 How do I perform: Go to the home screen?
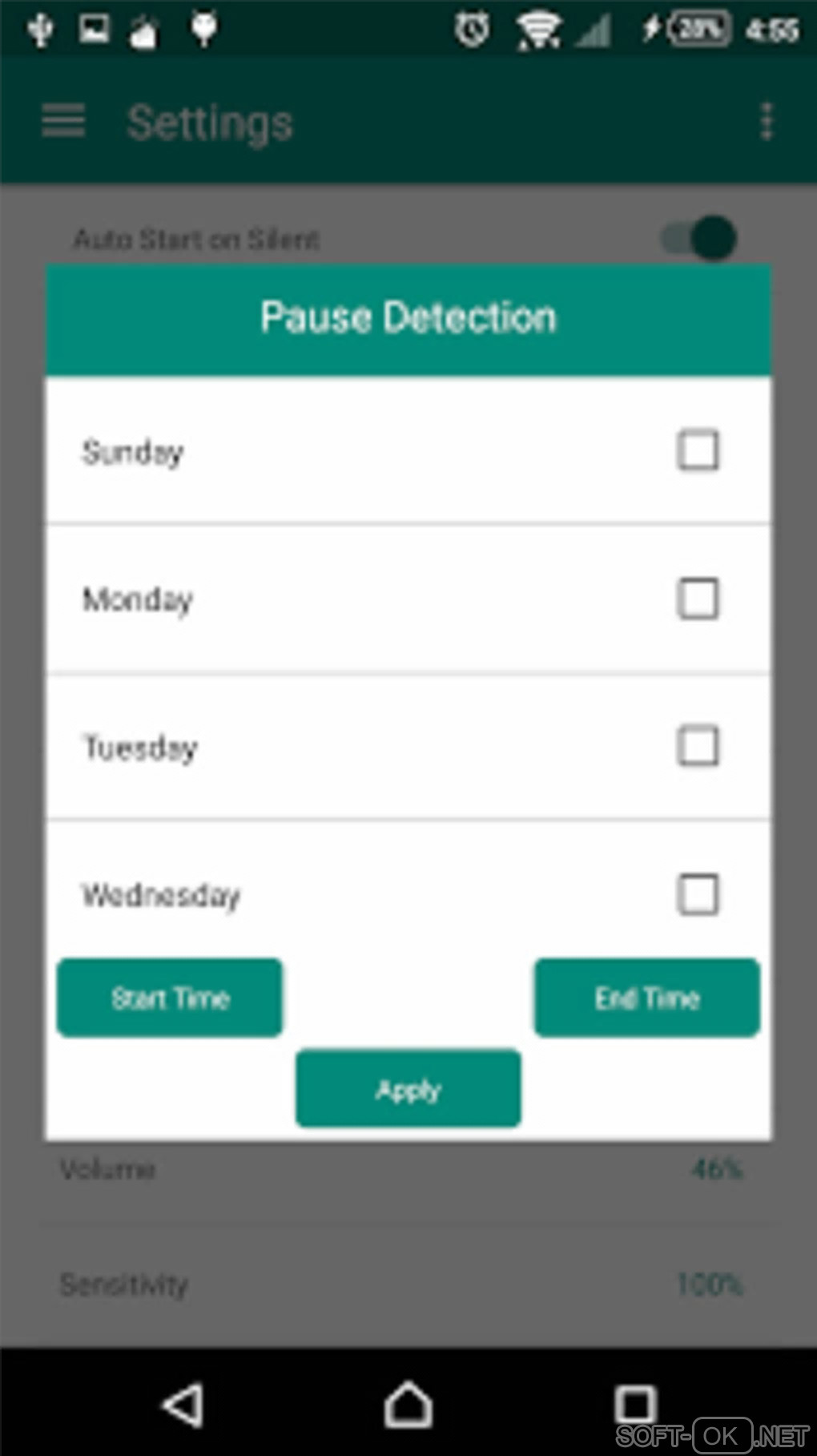click(x=408, y=1405)
